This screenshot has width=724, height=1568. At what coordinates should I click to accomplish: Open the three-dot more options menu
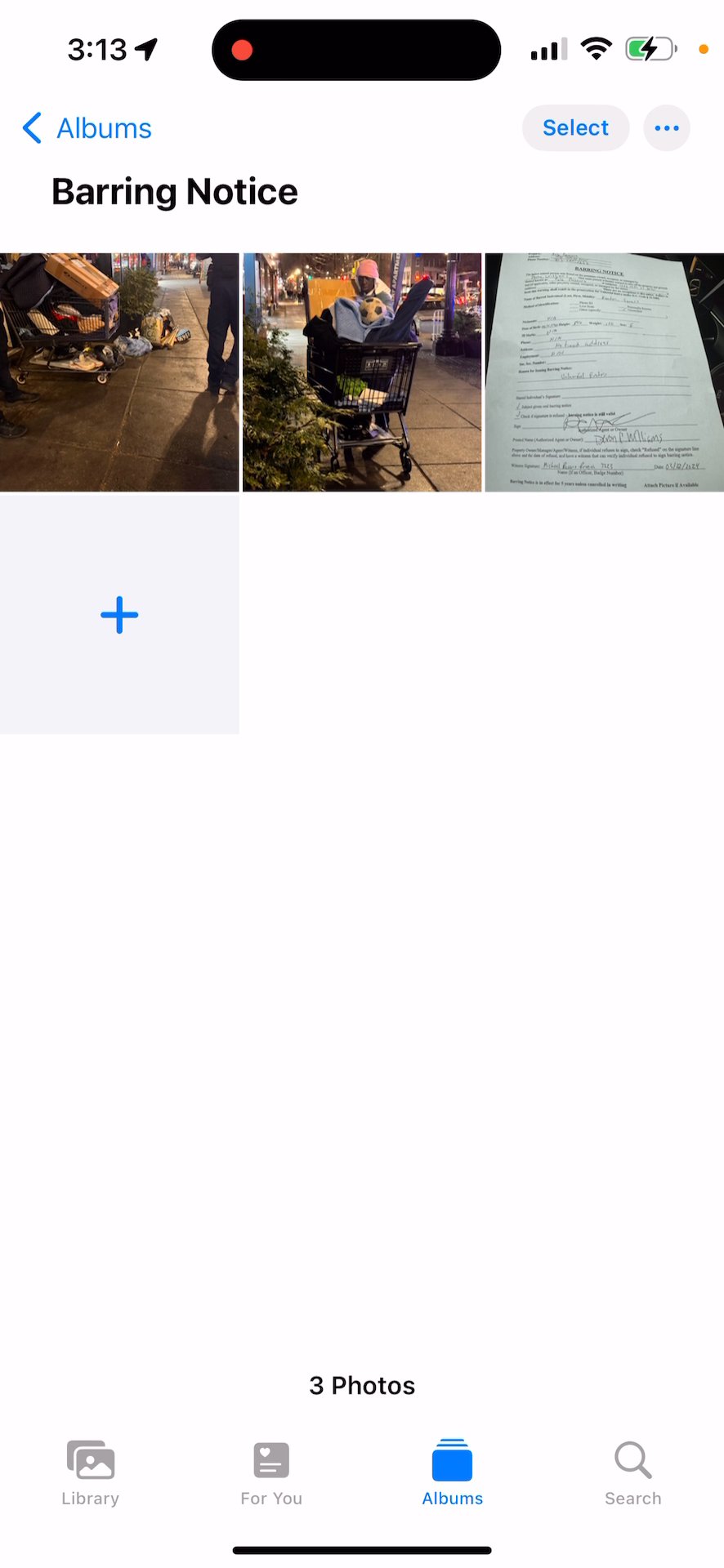(x=666, y=128)
